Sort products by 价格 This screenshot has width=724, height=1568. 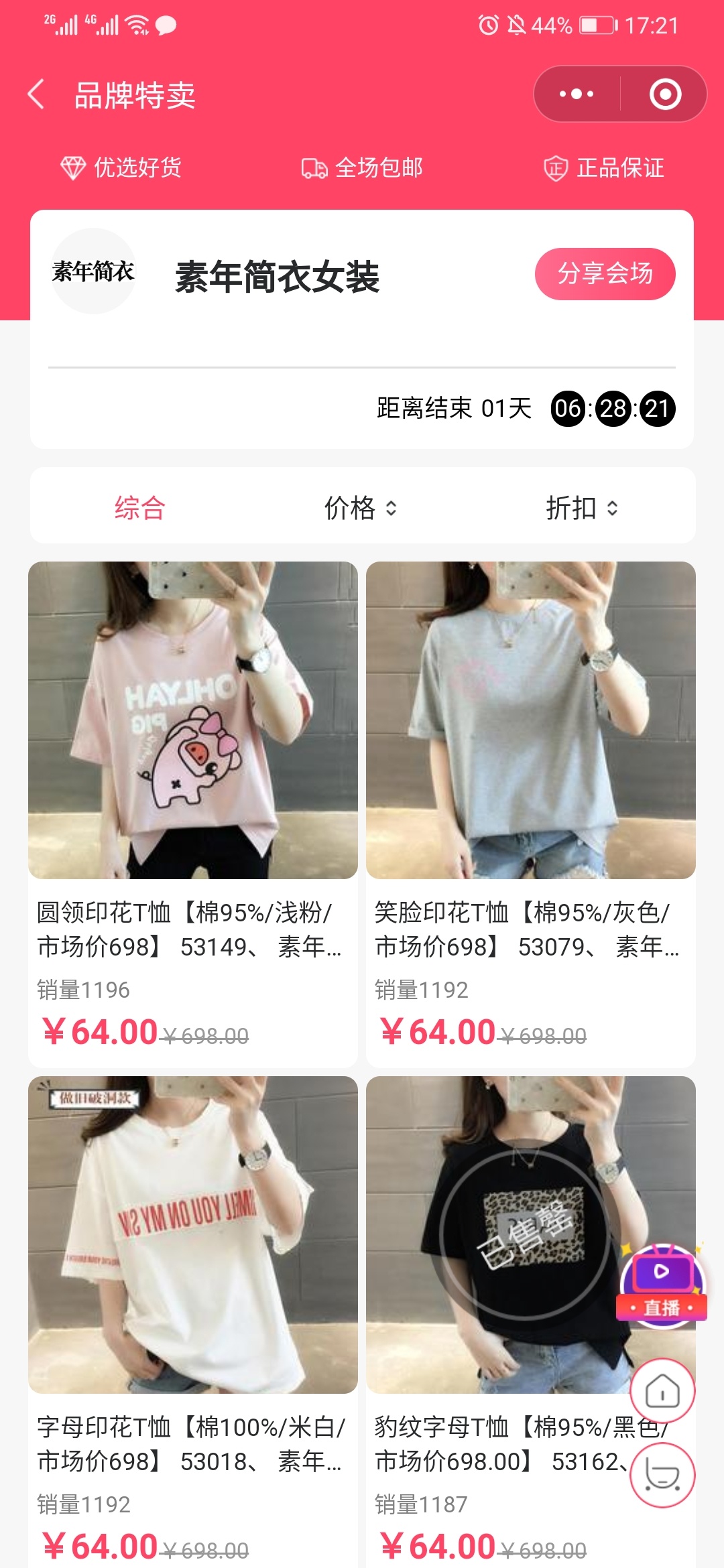pyautogui.click(x=361, y=508)
